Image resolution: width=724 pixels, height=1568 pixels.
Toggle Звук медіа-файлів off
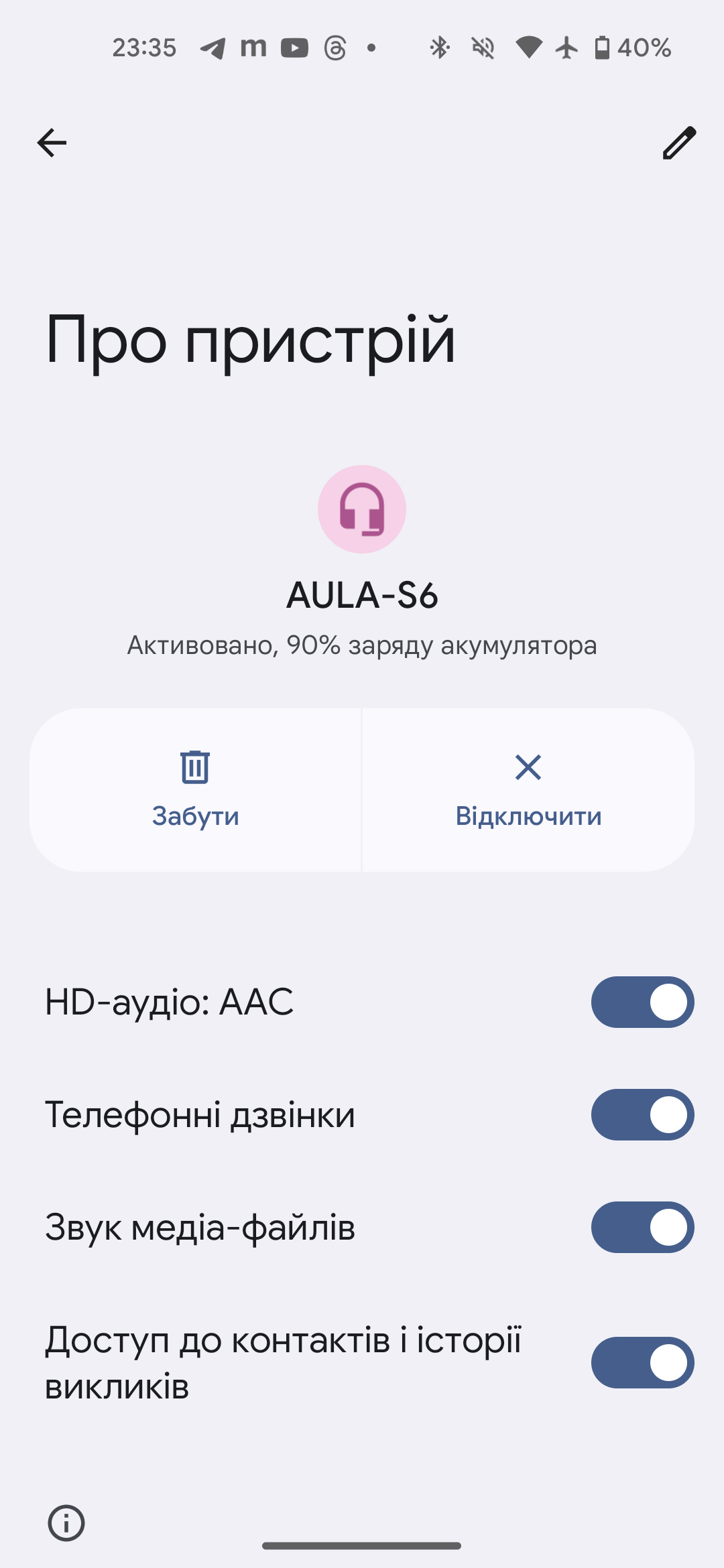[642, 1227]
